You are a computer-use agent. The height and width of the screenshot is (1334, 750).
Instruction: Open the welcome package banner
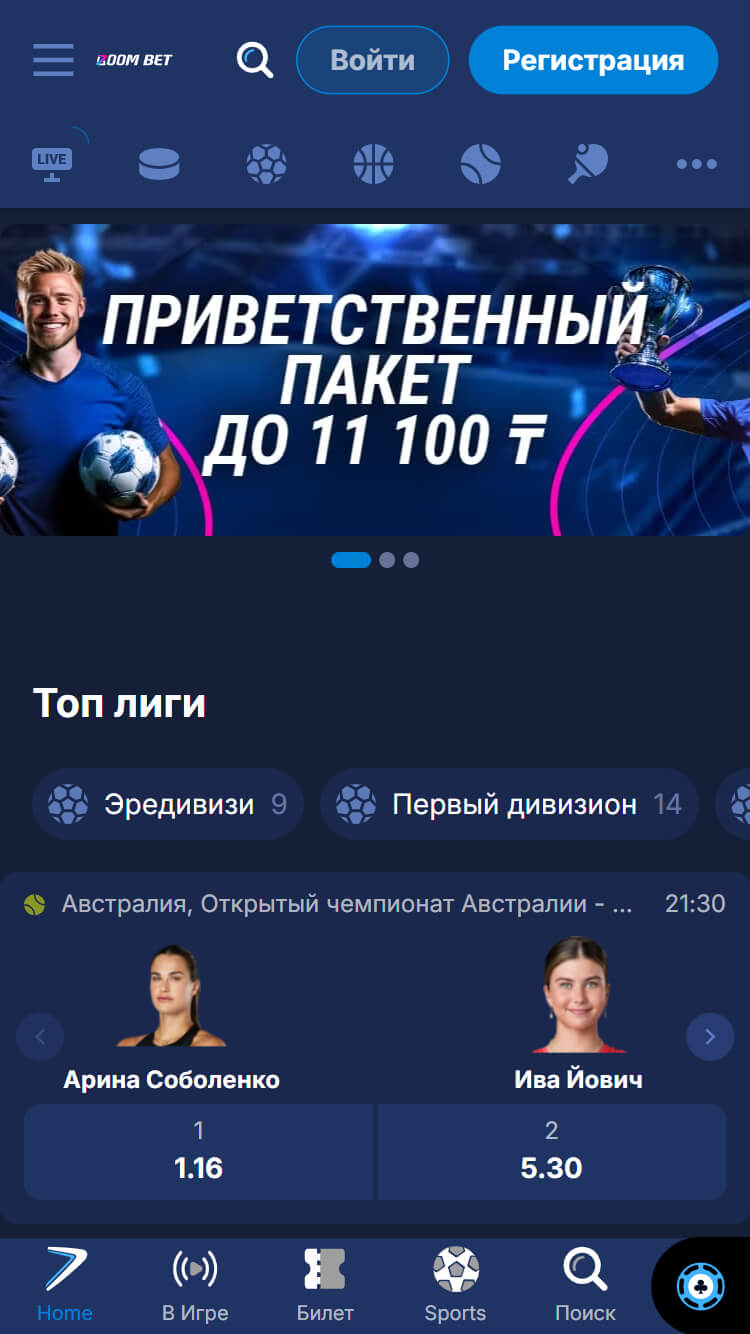click(x=375, y=380)
